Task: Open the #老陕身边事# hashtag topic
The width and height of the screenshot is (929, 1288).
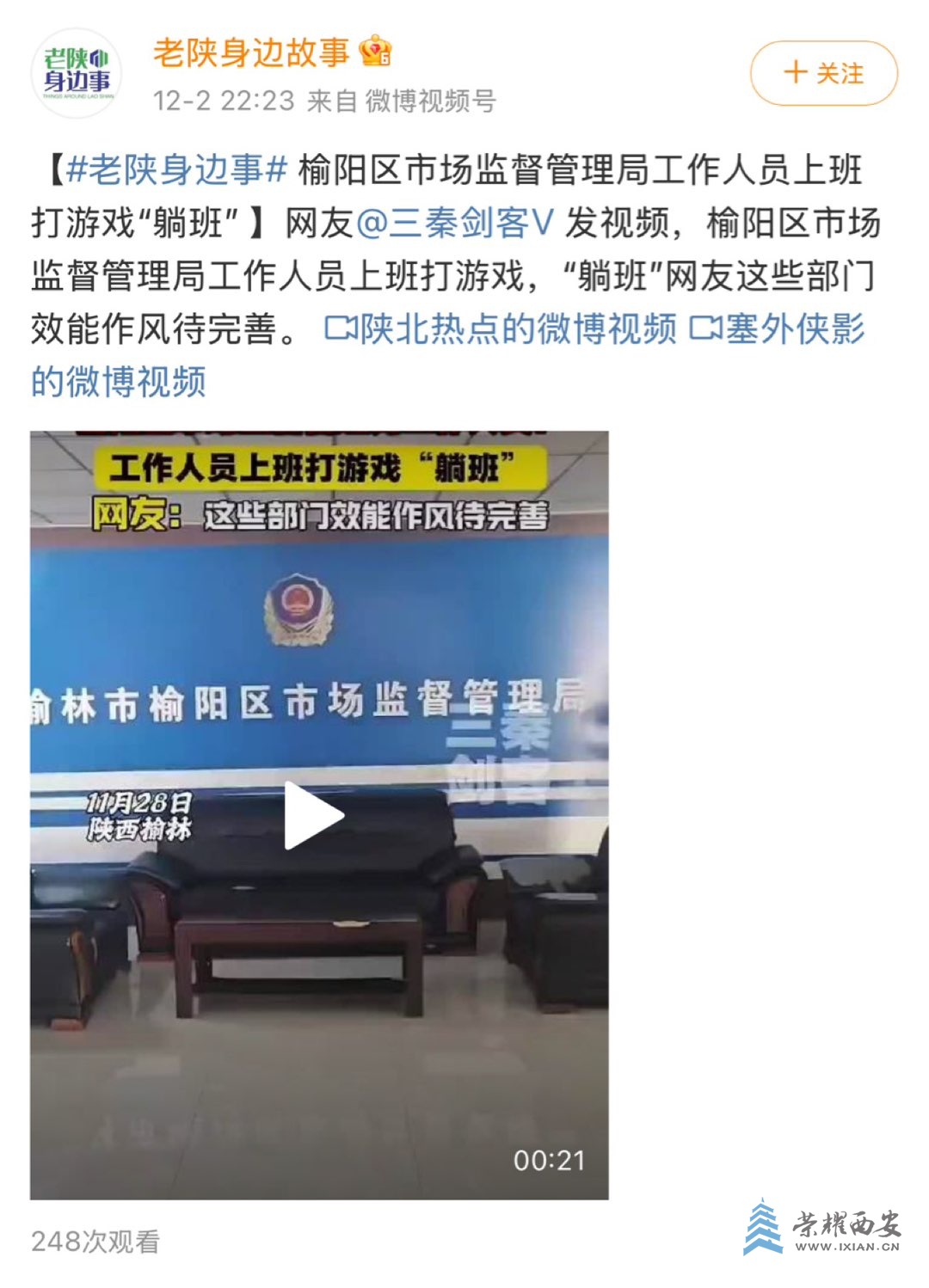Action: (x=176, y=169)
